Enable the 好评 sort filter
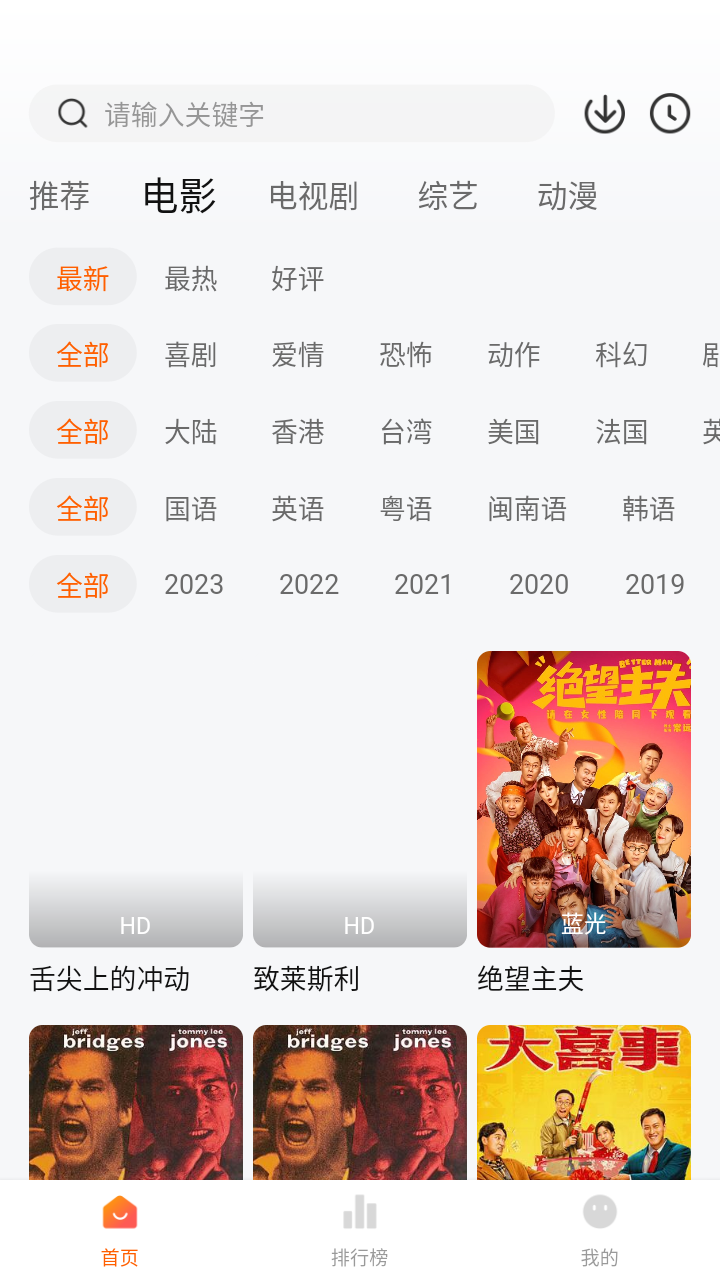 (297, 278)
